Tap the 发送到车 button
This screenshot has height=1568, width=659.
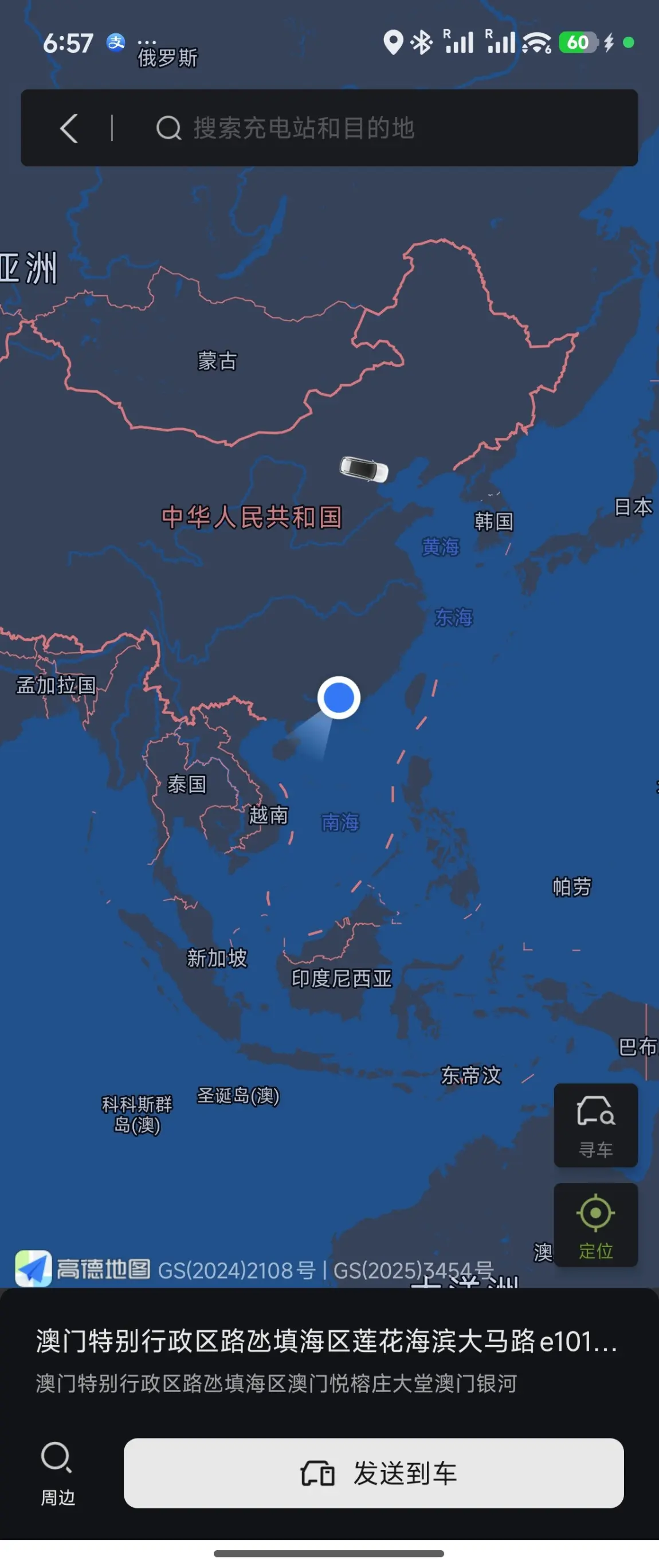tap(374, 1473)
